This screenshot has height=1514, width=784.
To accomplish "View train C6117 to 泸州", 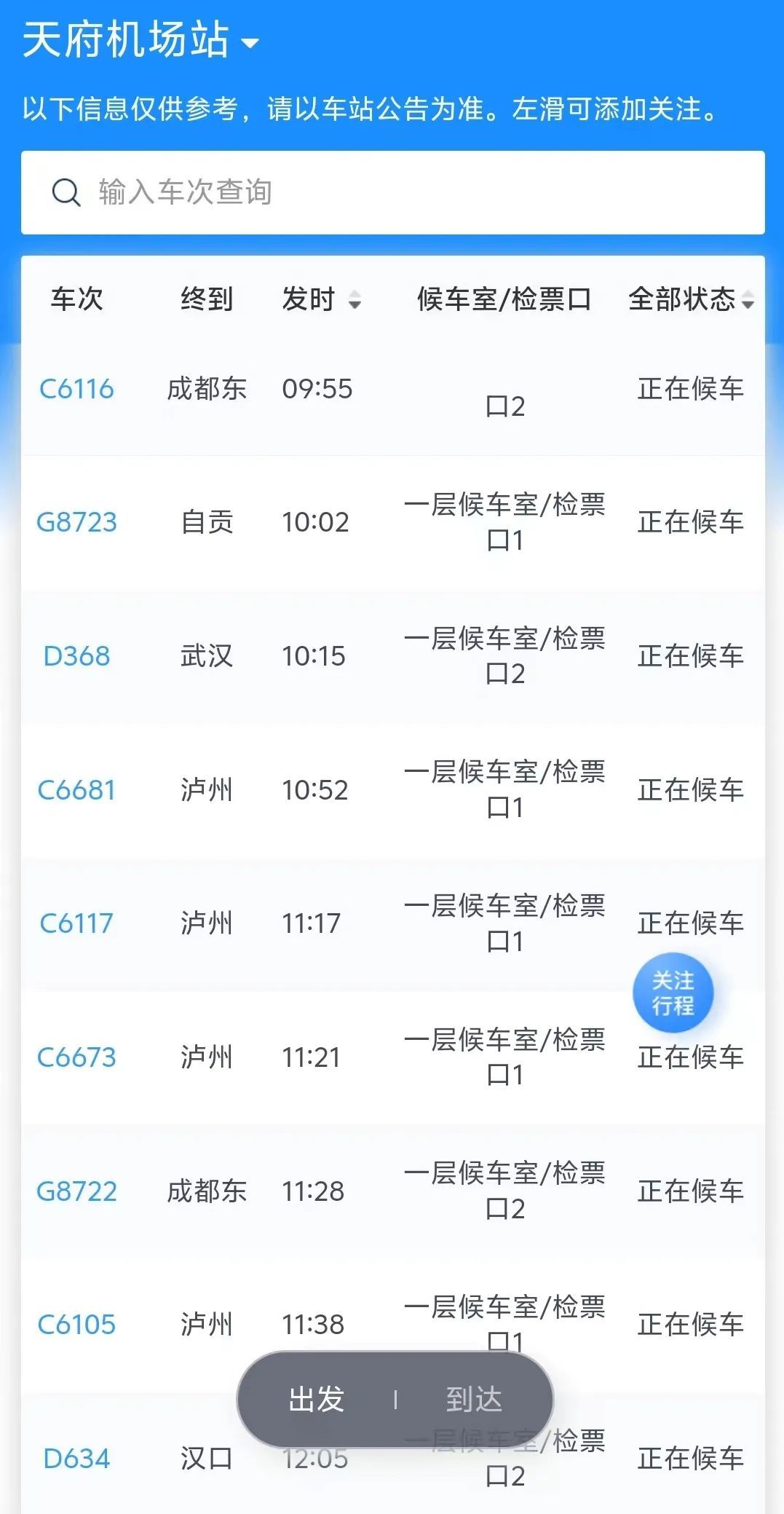I will [76, 923].
